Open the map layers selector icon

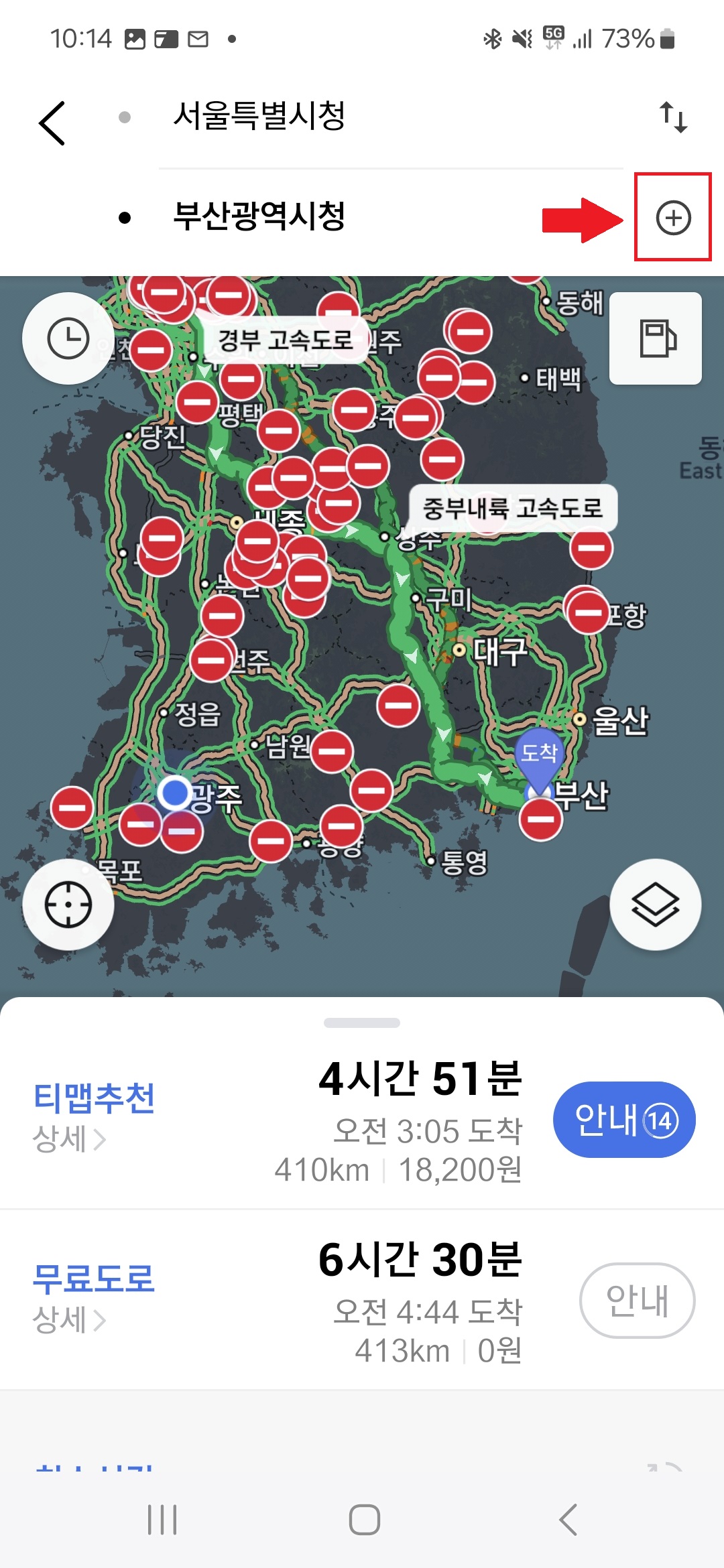pos(656,904)
